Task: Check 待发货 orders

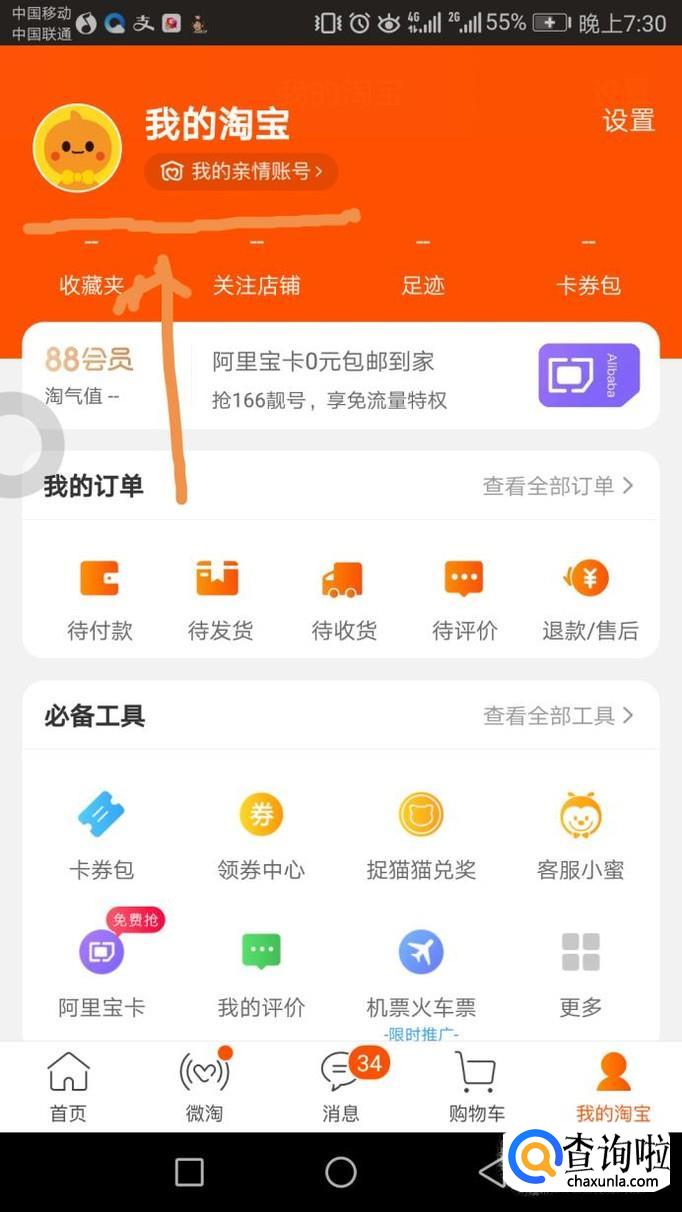Action: [220, 599]
